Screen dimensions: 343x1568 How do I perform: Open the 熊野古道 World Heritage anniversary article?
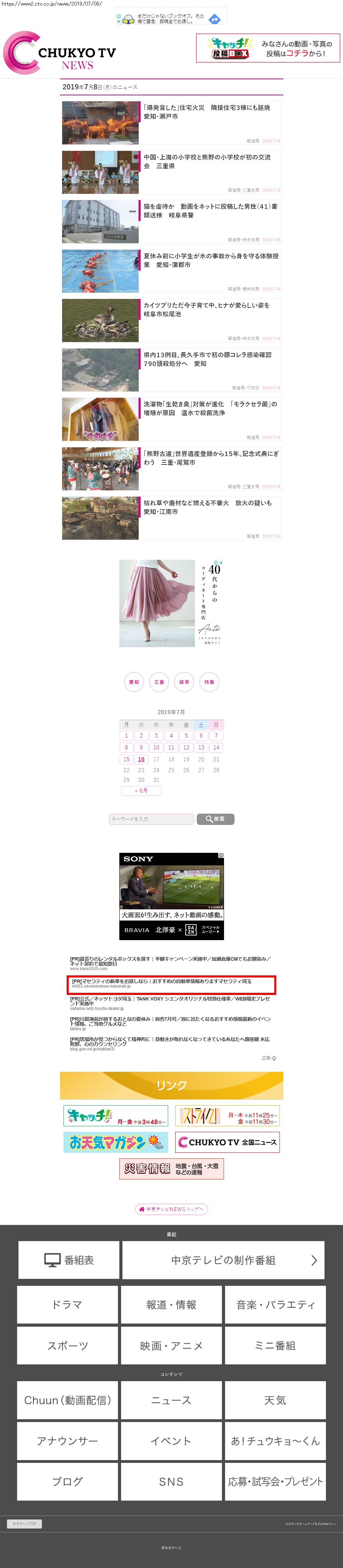[x=210, y=458]
